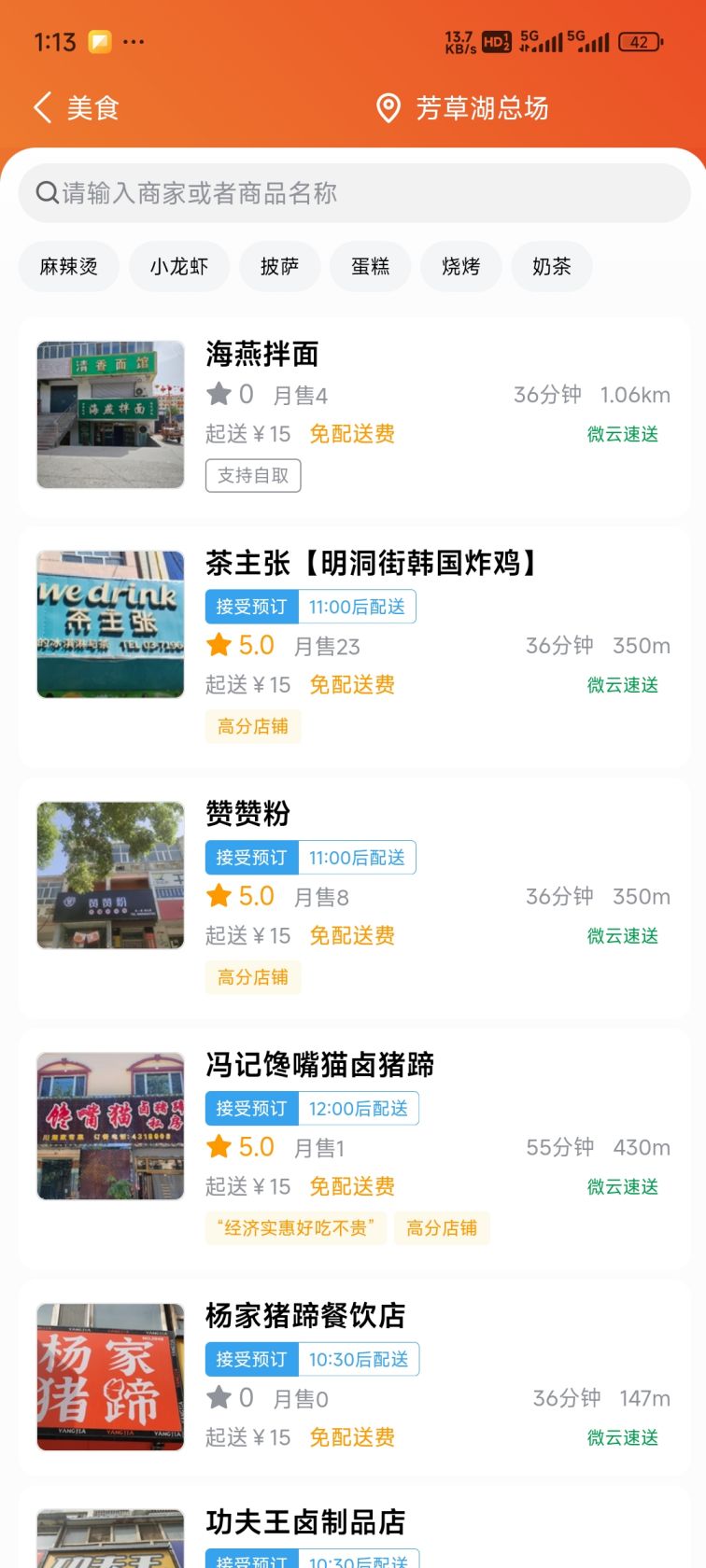Tap the 微云速送 delivery label for 茶主张

click(622, 684)
